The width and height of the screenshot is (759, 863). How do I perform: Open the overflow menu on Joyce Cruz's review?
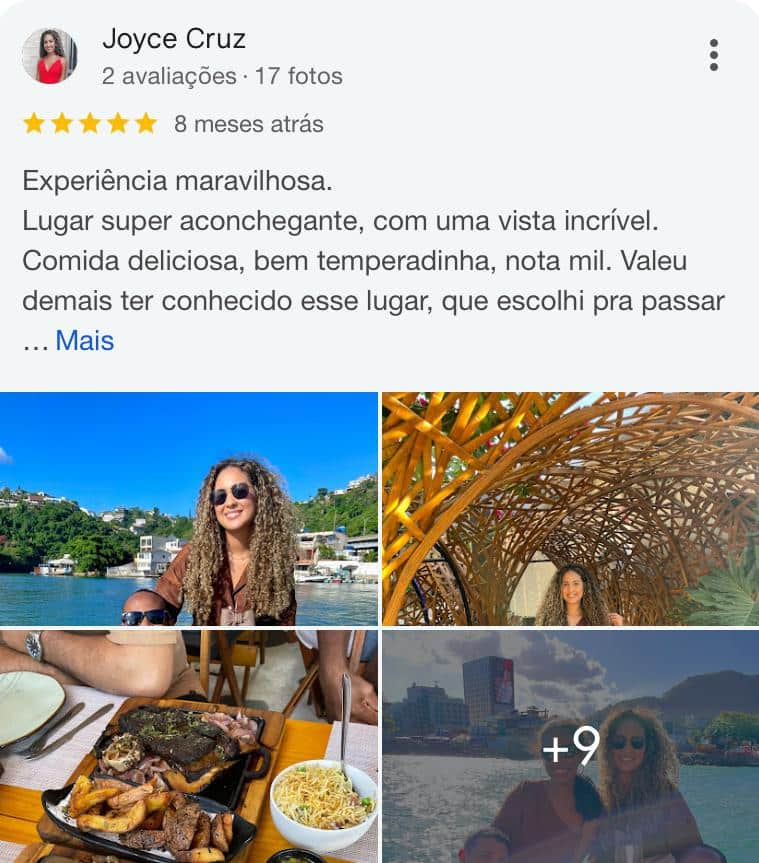[713, 55]
